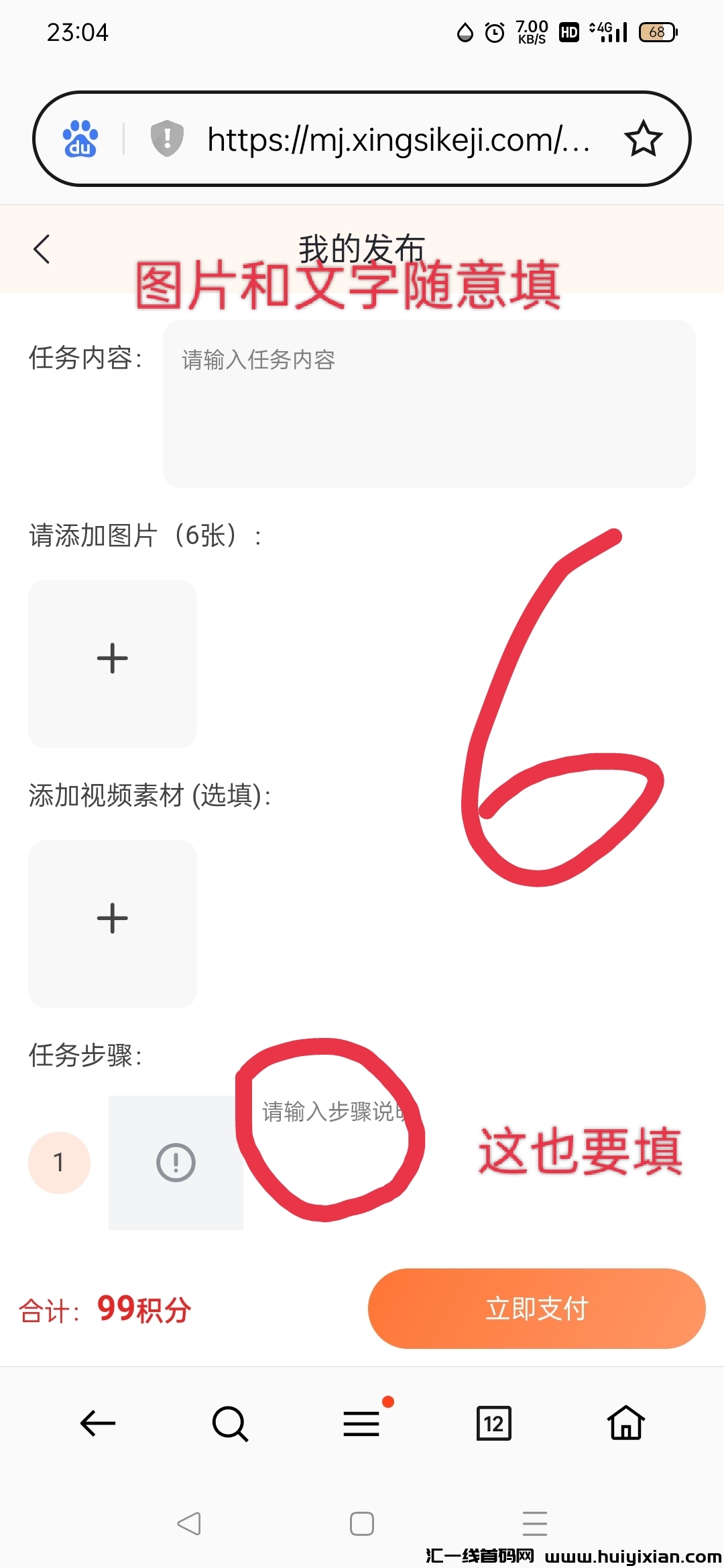Viewport: 724px width, 1568px height.
Task: Open the Baidu logo in address bar
Action: click(x=80, y=139)
